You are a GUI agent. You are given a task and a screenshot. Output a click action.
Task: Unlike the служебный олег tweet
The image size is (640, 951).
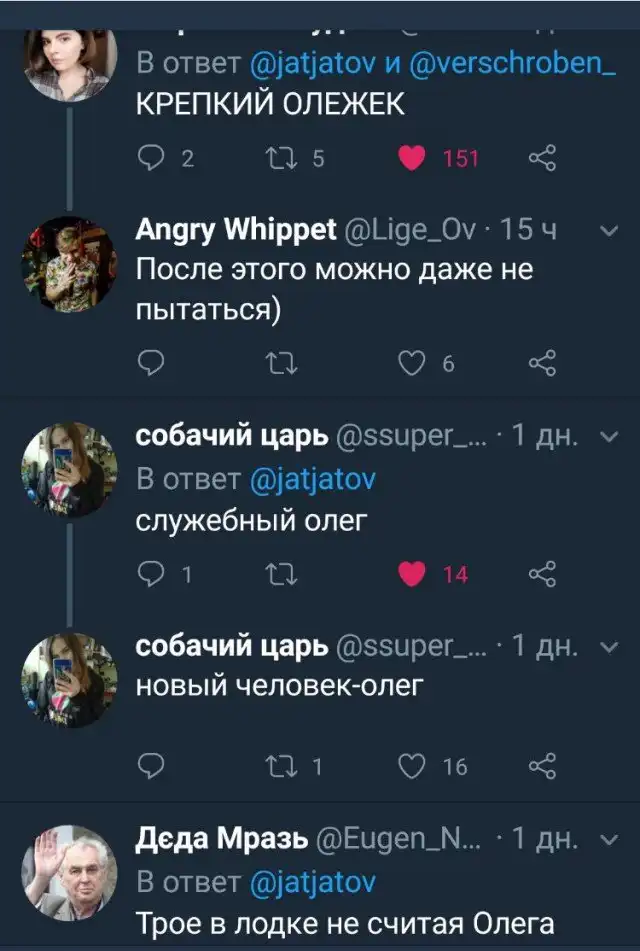[412, 573]
